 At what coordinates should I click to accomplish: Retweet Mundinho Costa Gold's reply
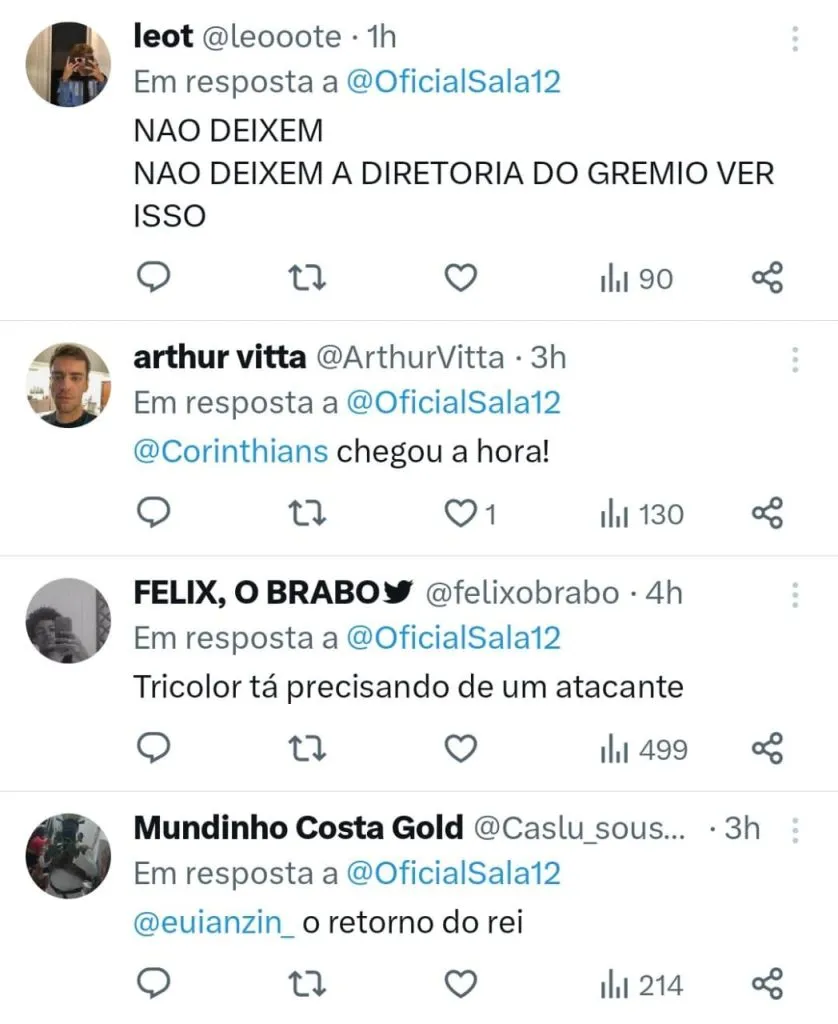point(307,986)
